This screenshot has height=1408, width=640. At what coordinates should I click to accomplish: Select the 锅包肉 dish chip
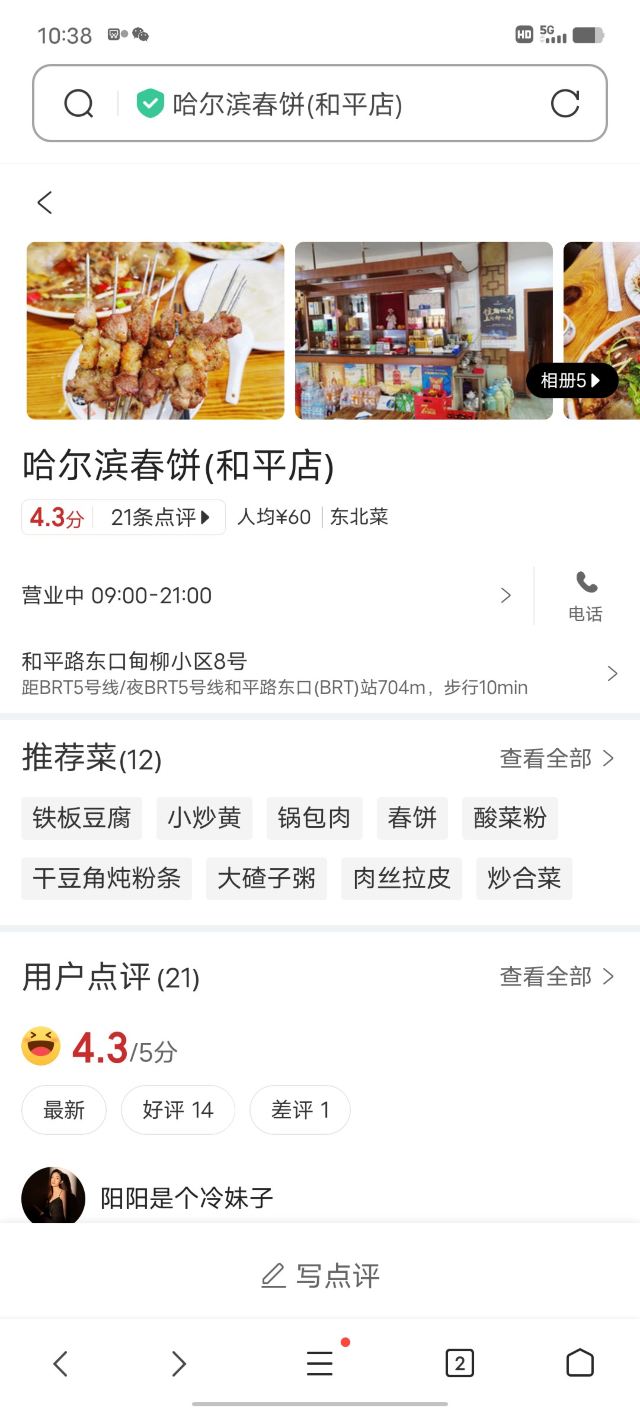pyautogui.click(x=314, y=818)
